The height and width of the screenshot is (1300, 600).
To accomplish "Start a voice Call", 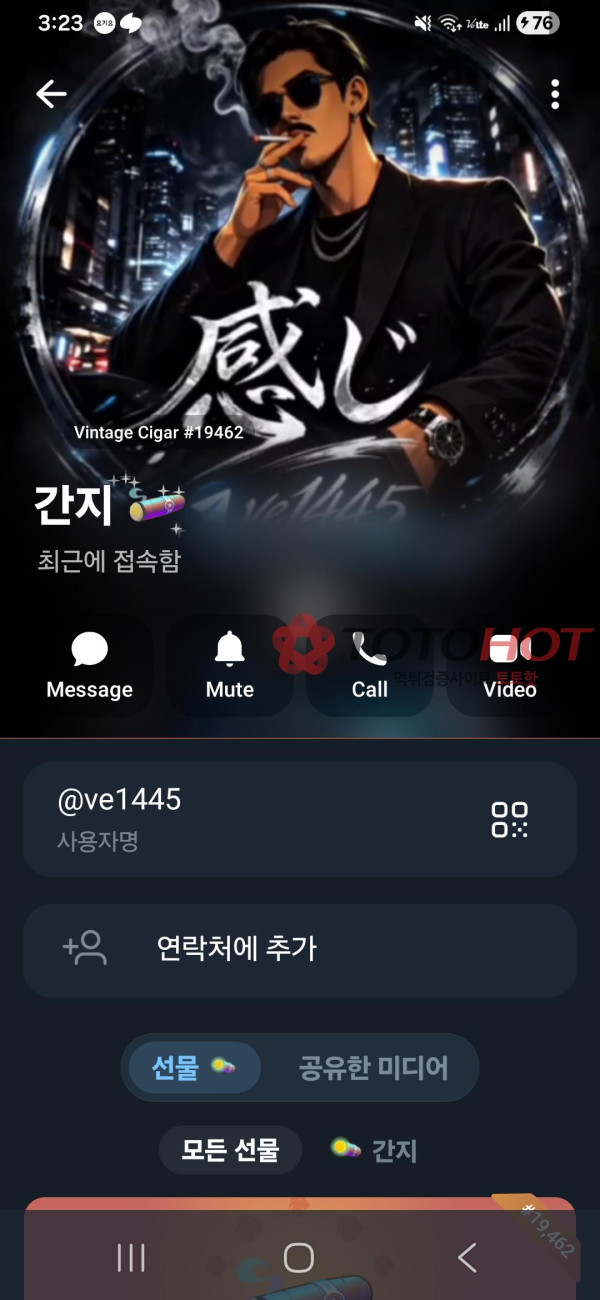I will pyautogui.click(x=370, y=667).
